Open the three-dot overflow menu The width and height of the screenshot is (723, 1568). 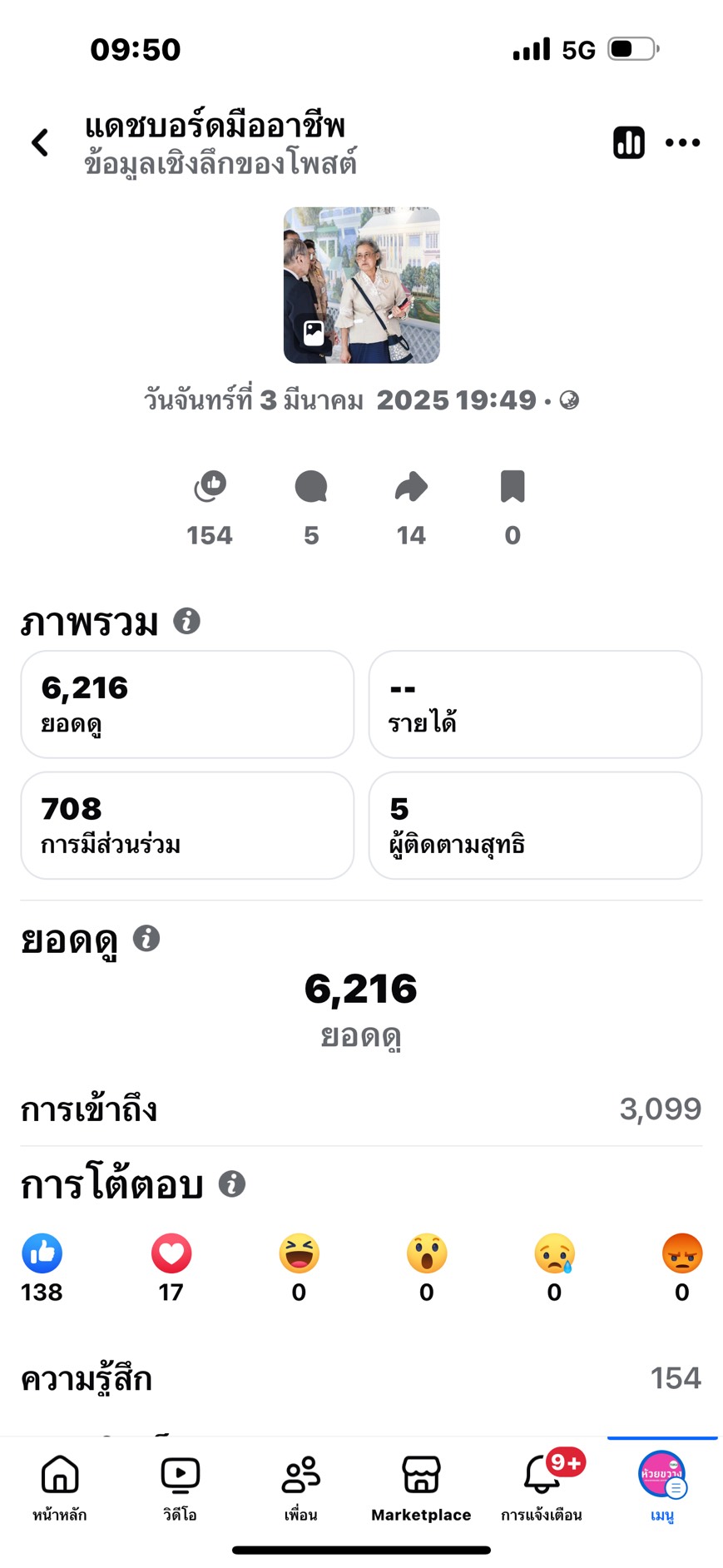click(x=682, y=142)
